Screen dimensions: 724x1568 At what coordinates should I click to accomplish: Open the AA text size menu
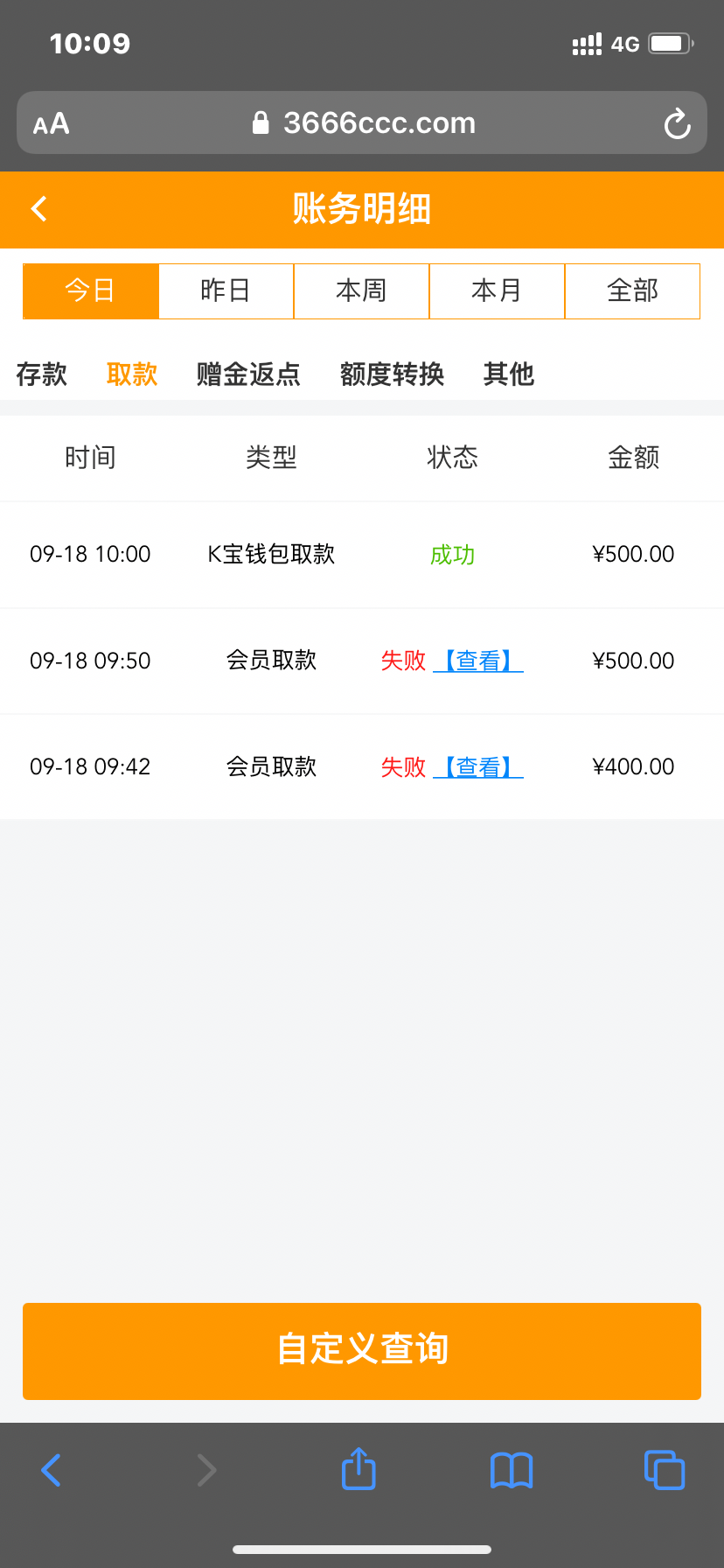coord(52,124)
